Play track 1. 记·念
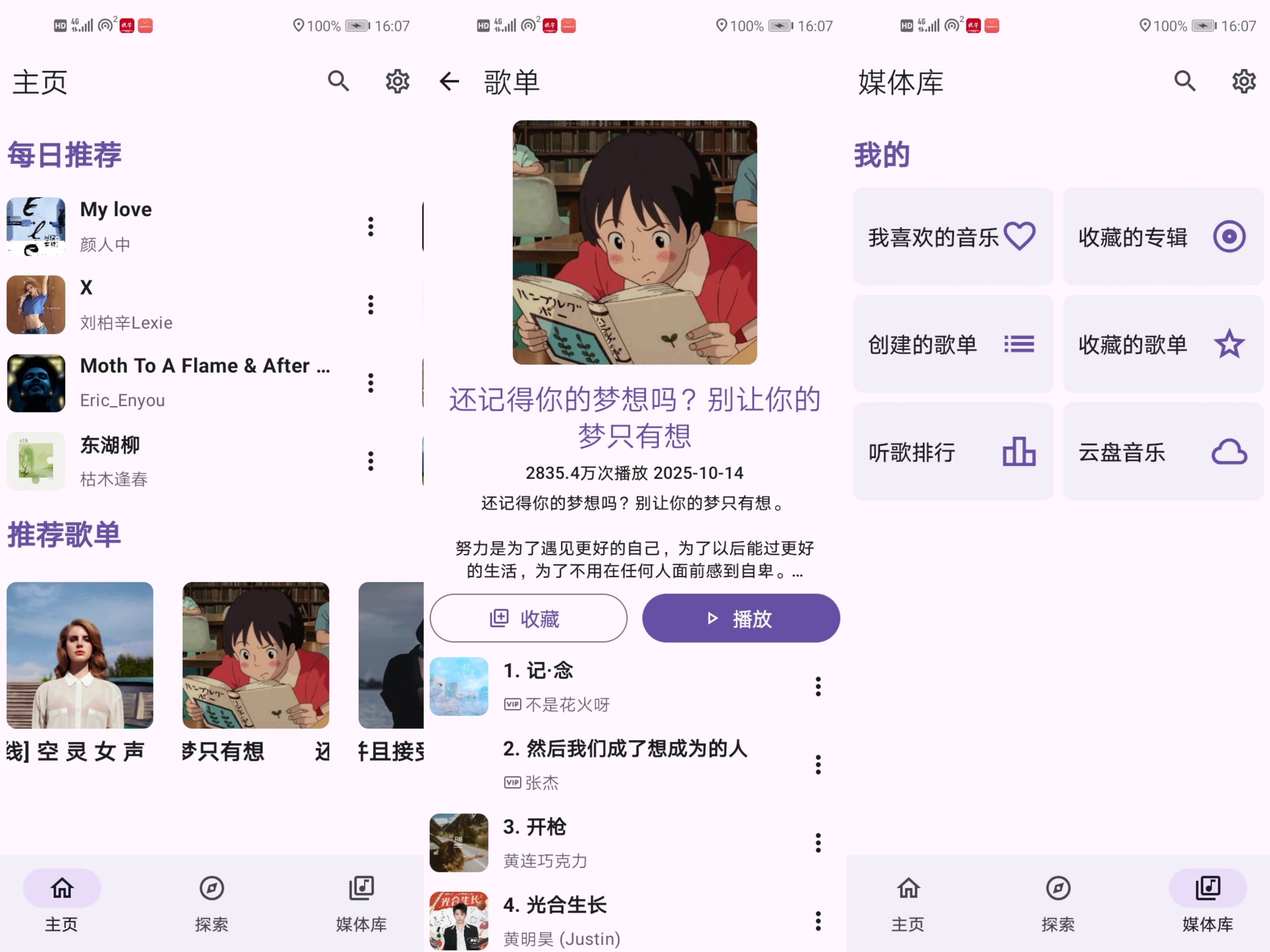The width and height of the screenshot is (1270, 952). (620, 686)
